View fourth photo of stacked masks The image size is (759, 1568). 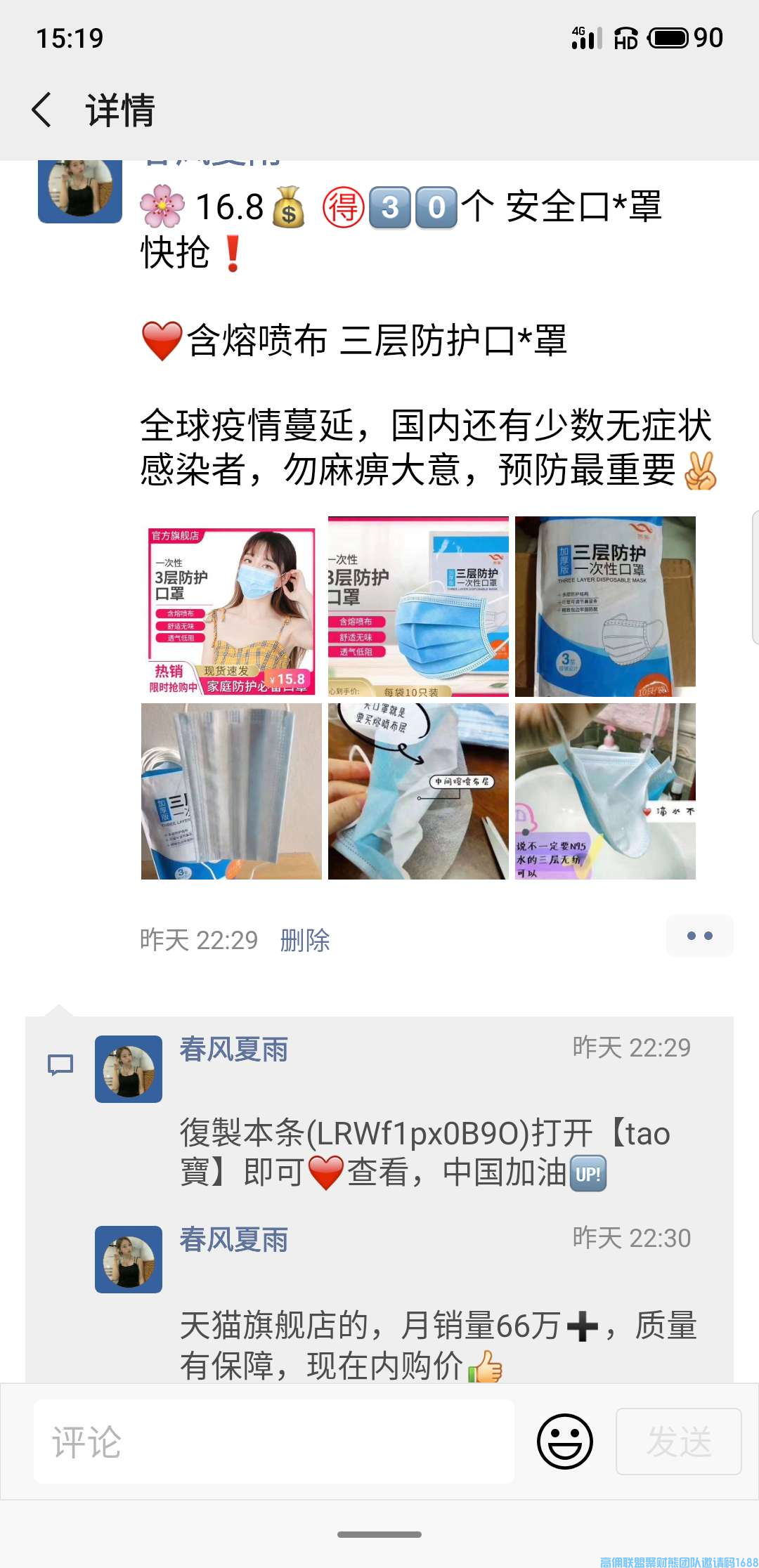(x=231, y=791)
